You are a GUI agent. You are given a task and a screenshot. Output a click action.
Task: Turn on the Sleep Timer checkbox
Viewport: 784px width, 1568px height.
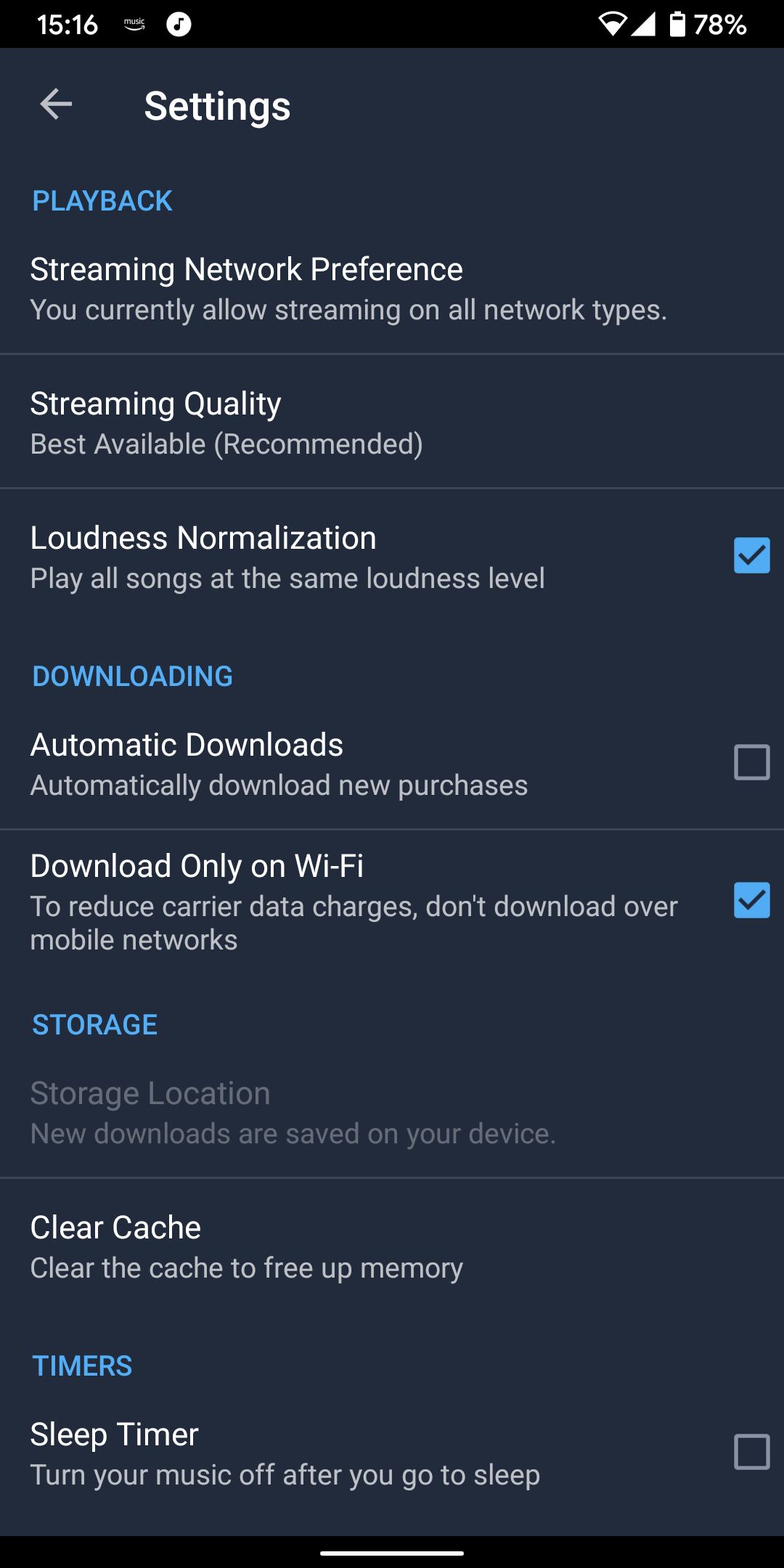click(751, 1453)
